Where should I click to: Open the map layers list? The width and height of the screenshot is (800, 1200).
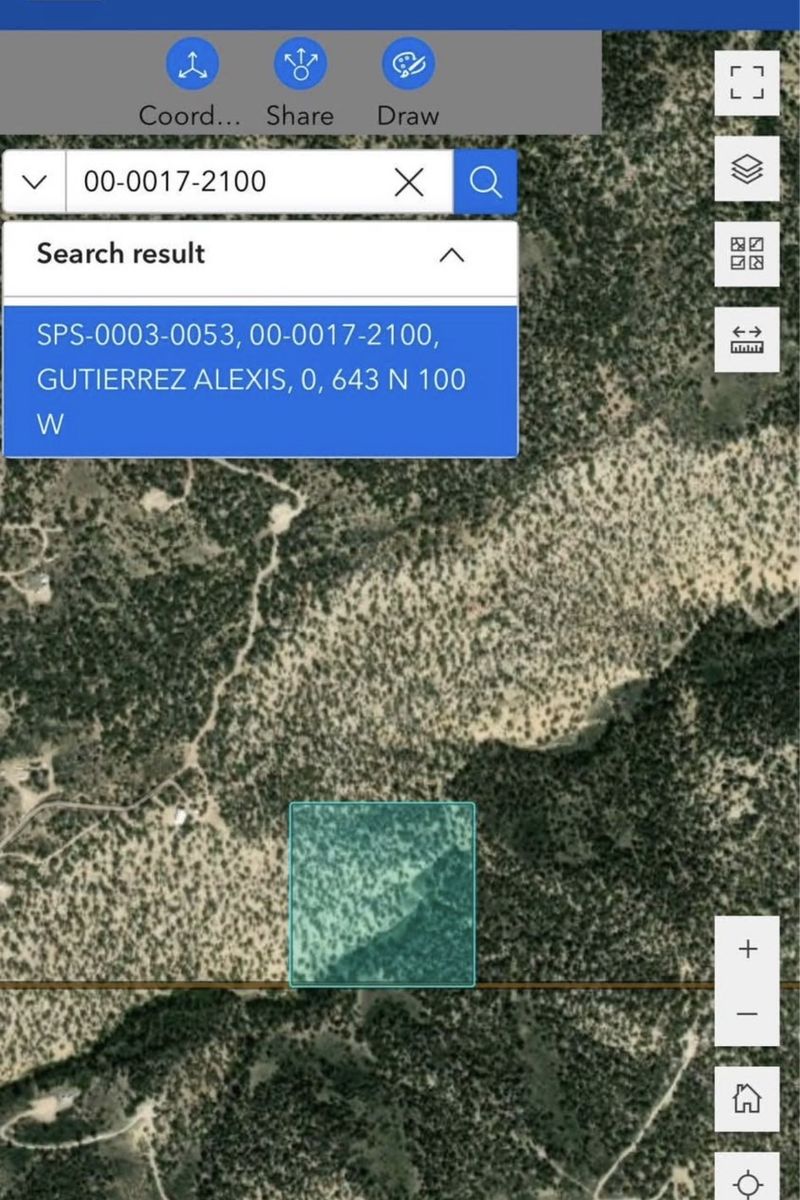click(x=747, y=169)
